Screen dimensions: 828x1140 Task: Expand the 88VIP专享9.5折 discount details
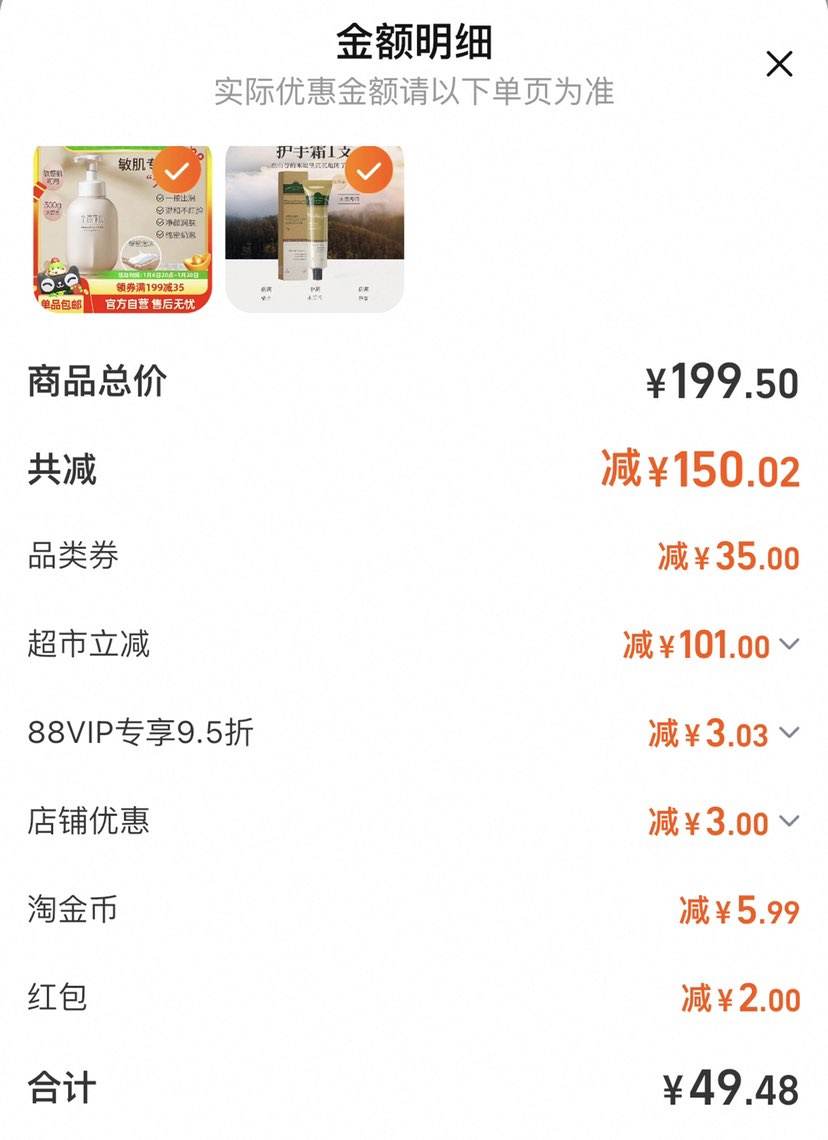791,733
